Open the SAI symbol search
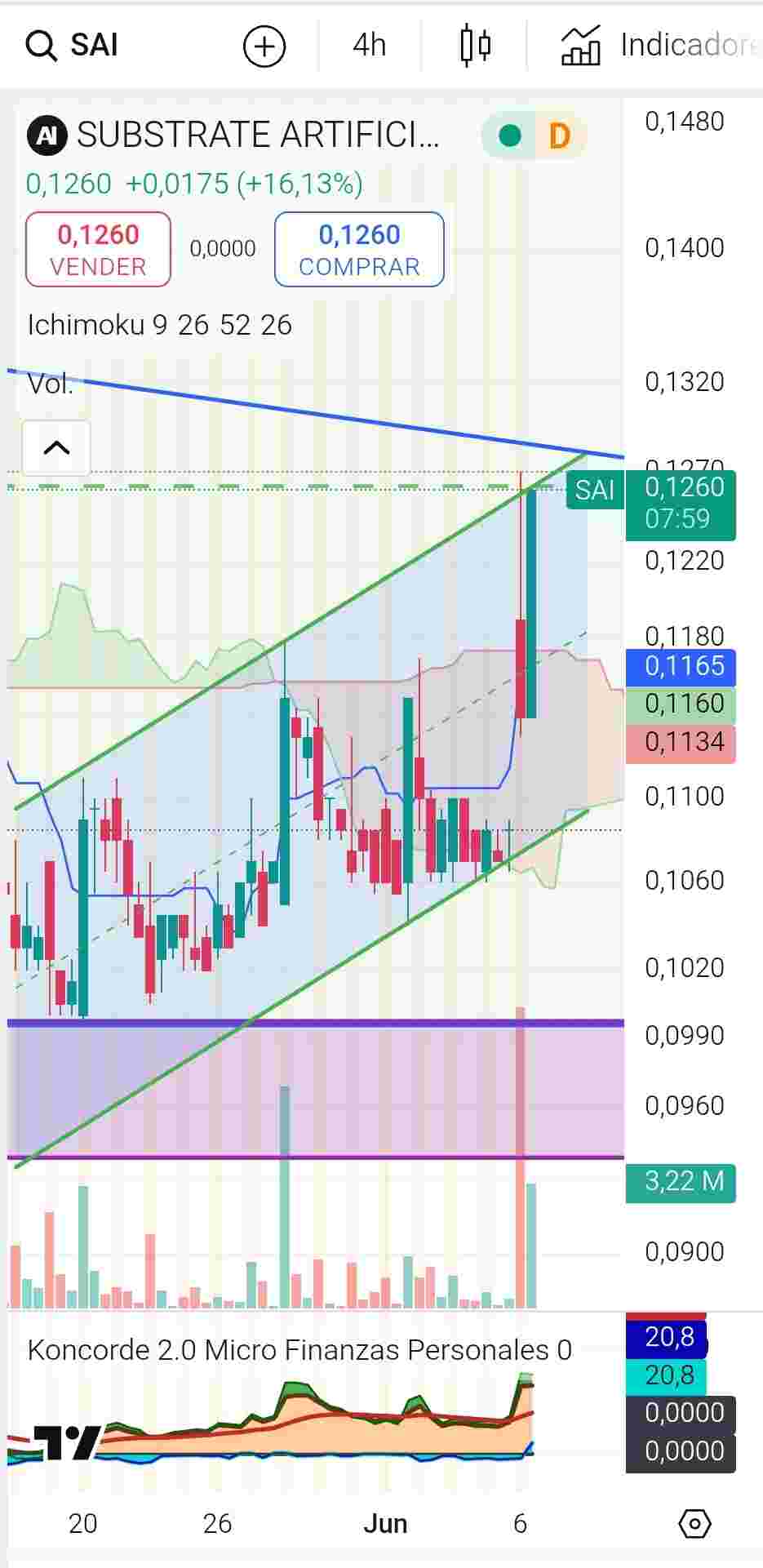Image resolution: width=763 pixels, height=1568 pixels. click(72, 45)
